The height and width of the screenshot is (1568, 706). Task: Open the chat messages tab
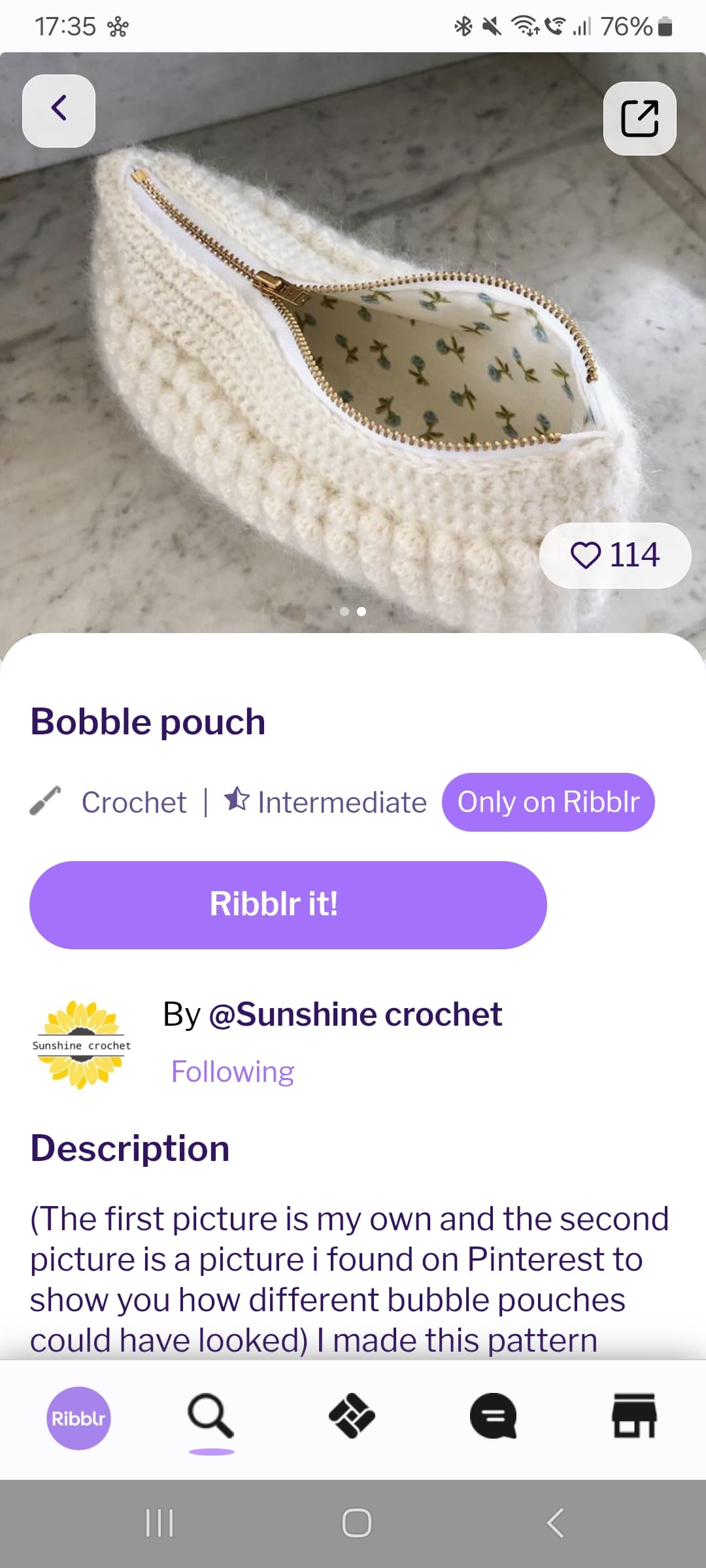(493, 1416)
